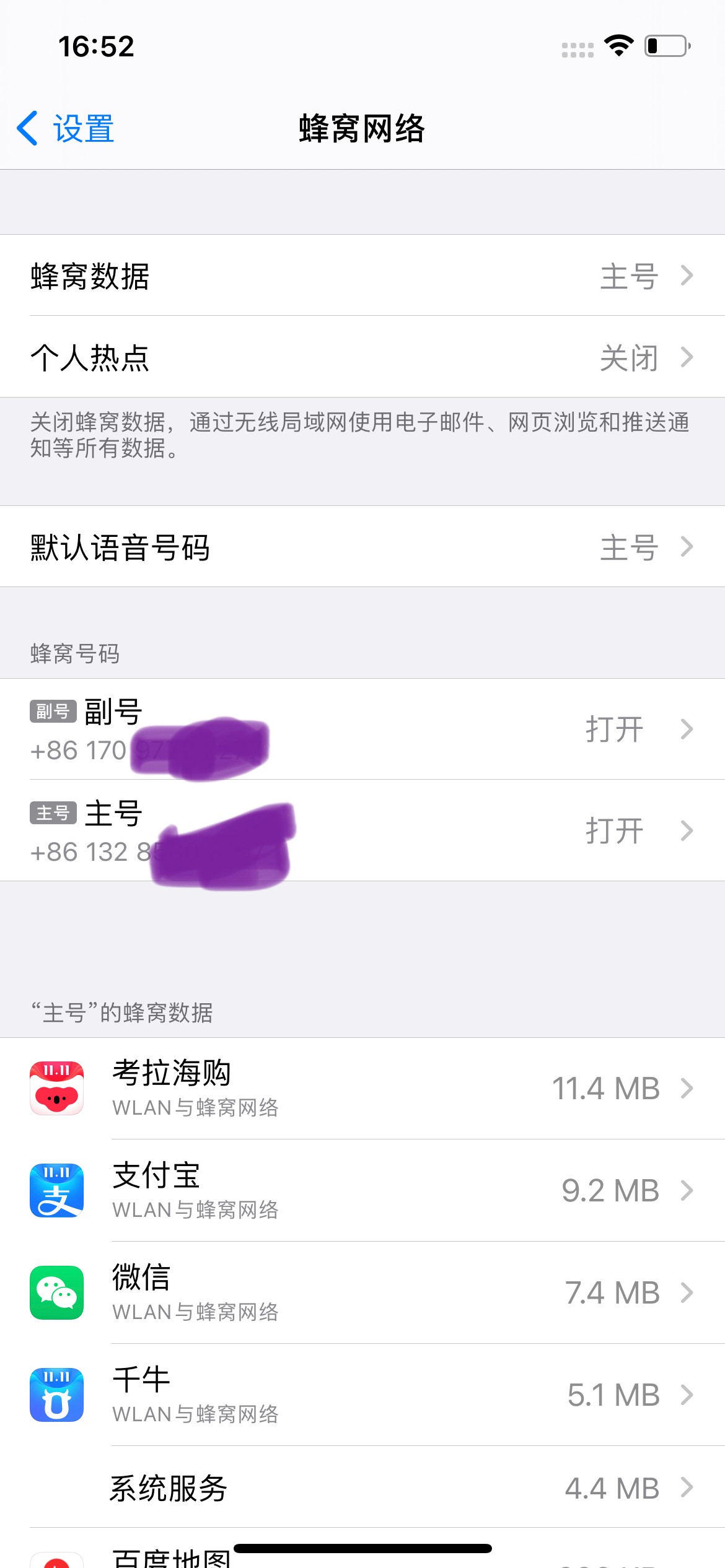Screen dimensions: 725x1568
Task: Open 支付宝 cellular data settings
Action: [362, 1190]
